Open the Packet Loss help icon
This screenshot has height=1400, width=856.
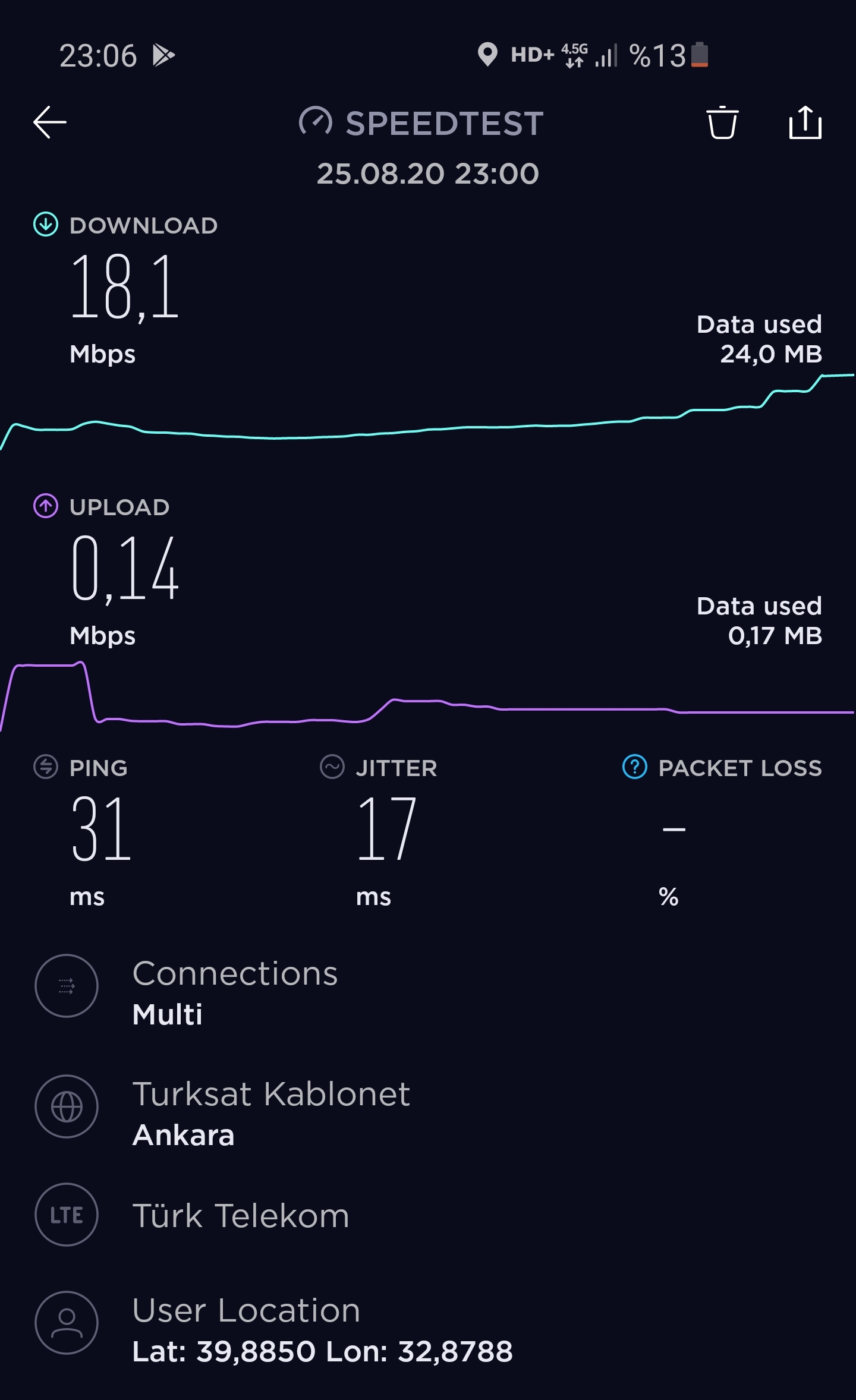tap(635, 767)
